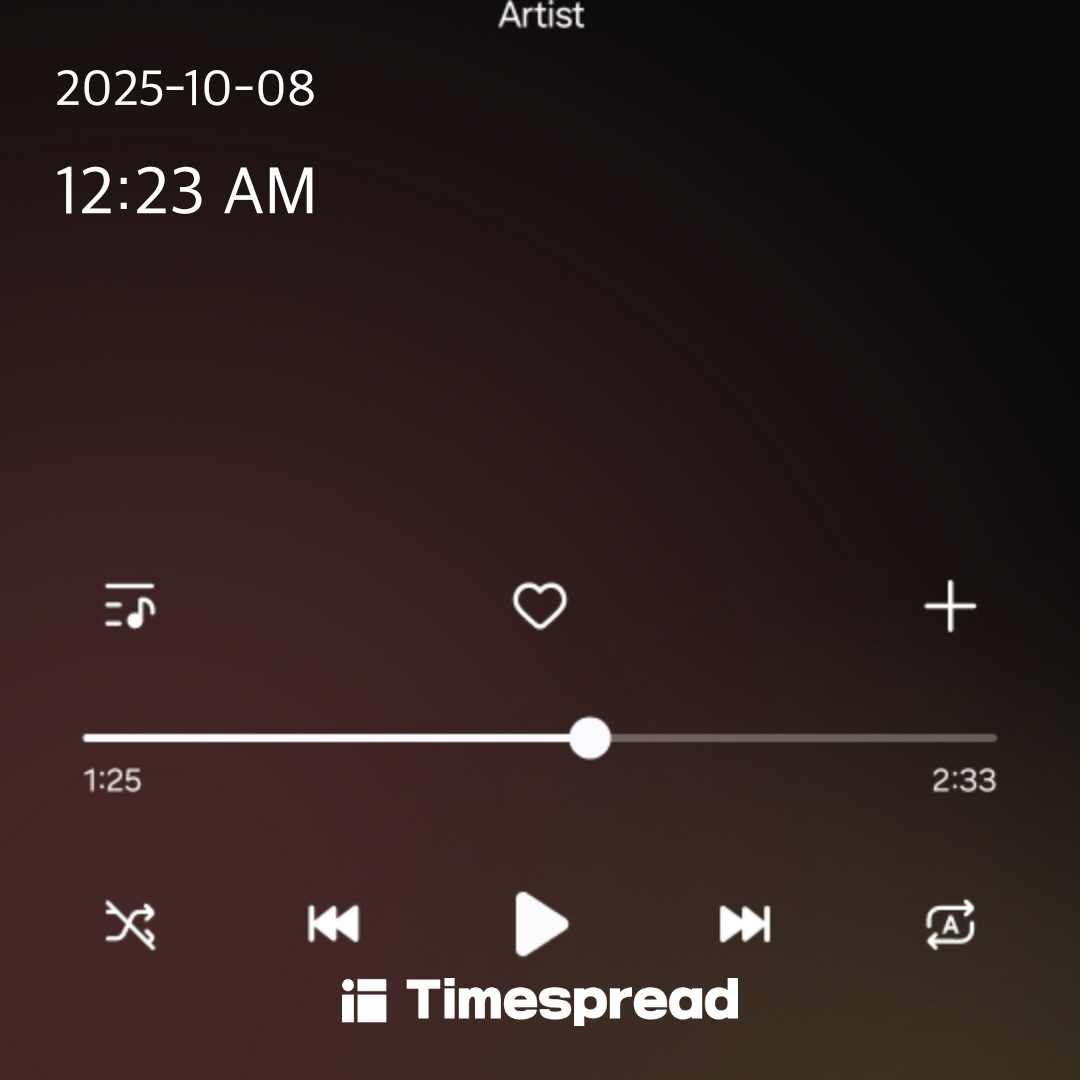This screenshot has height=1080, width=1080.
Task: Change the repeat mode
Action: pyautogui.click(x=949, y=924)
